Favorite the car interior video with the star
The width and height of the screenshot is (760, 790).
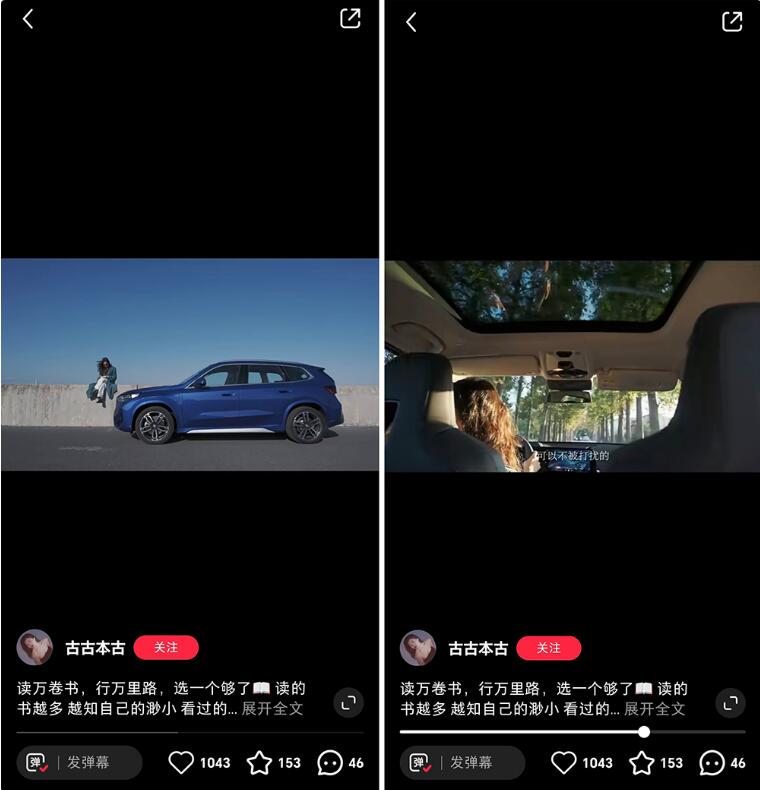(642, 763)
